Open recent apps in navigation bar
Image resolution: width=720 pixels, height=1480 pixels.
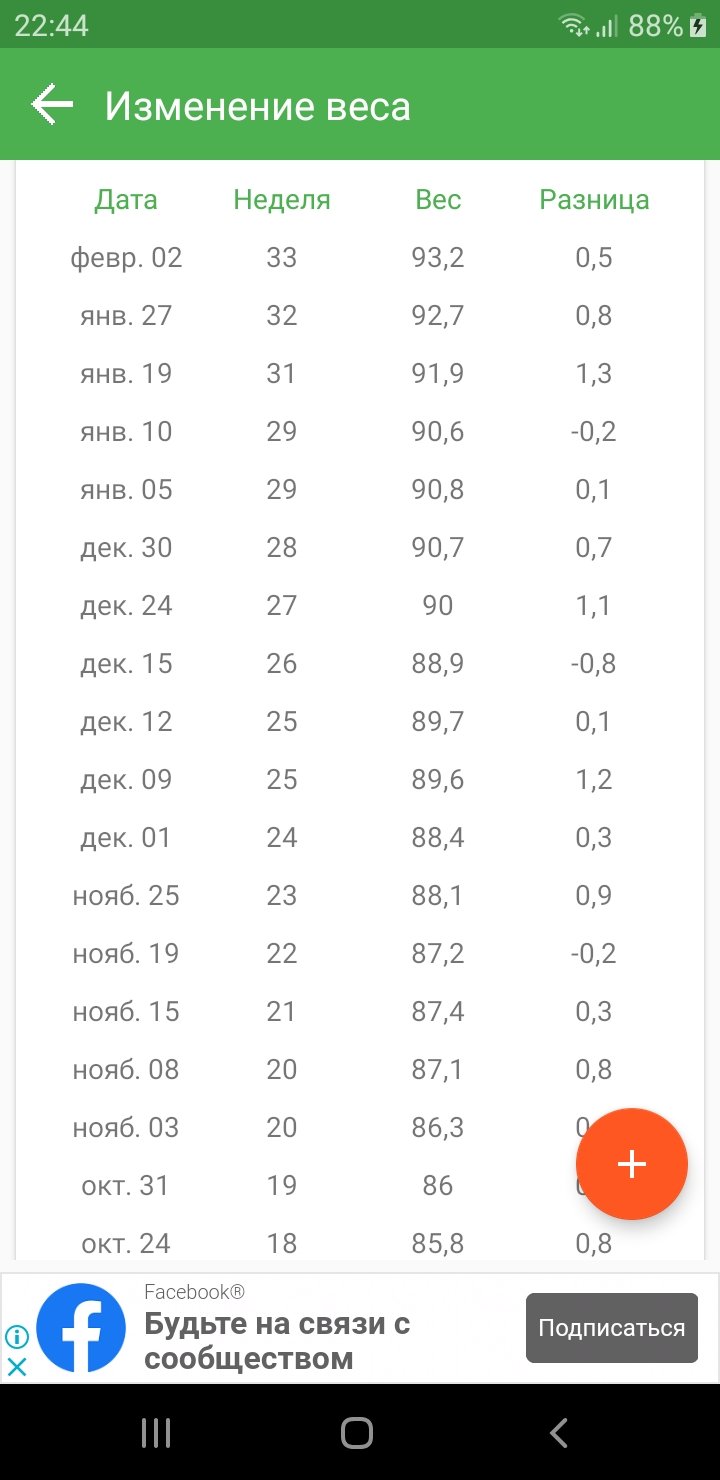[x=156, y=1433]
